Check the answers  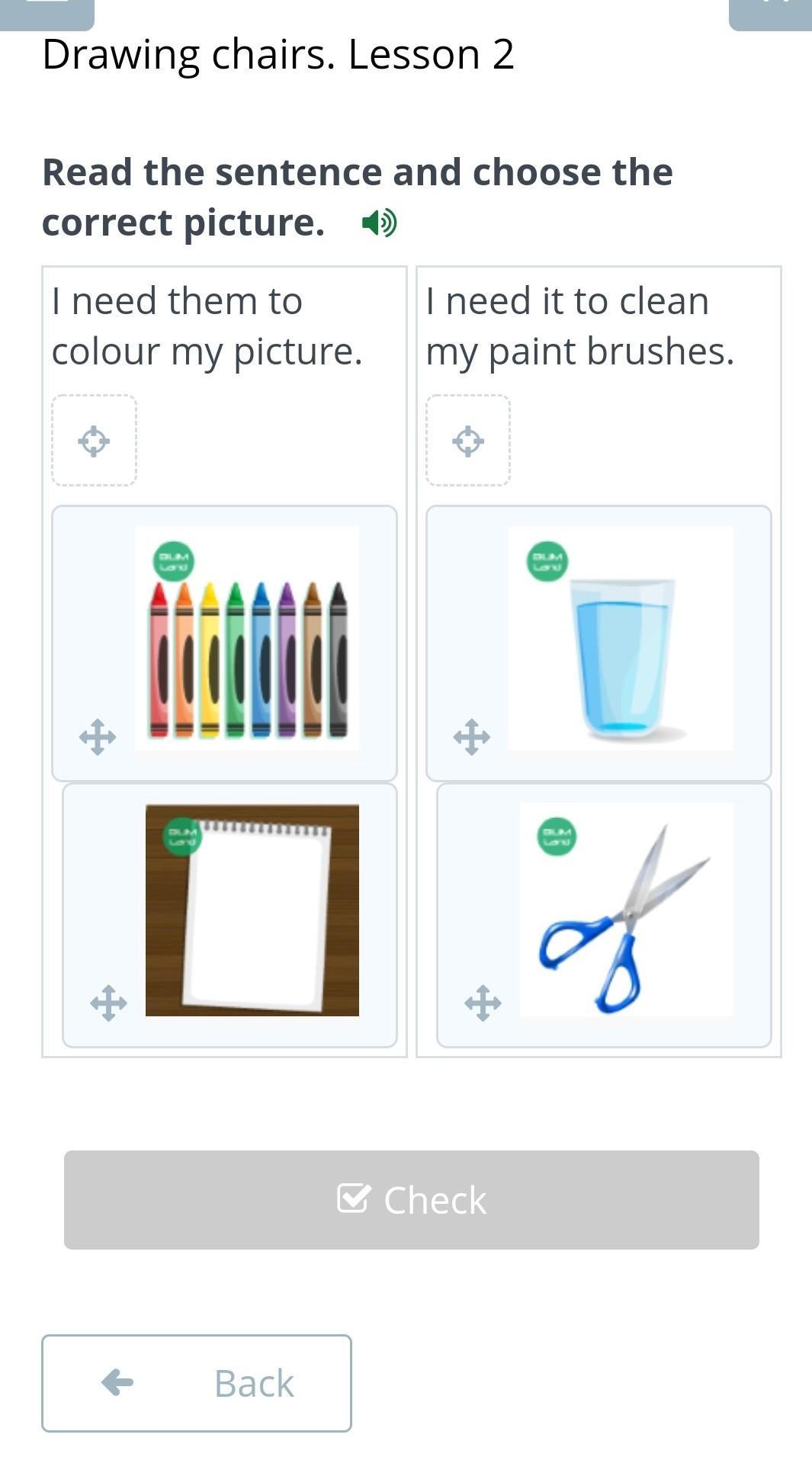pyautogui.click(x=411, y=1199)
